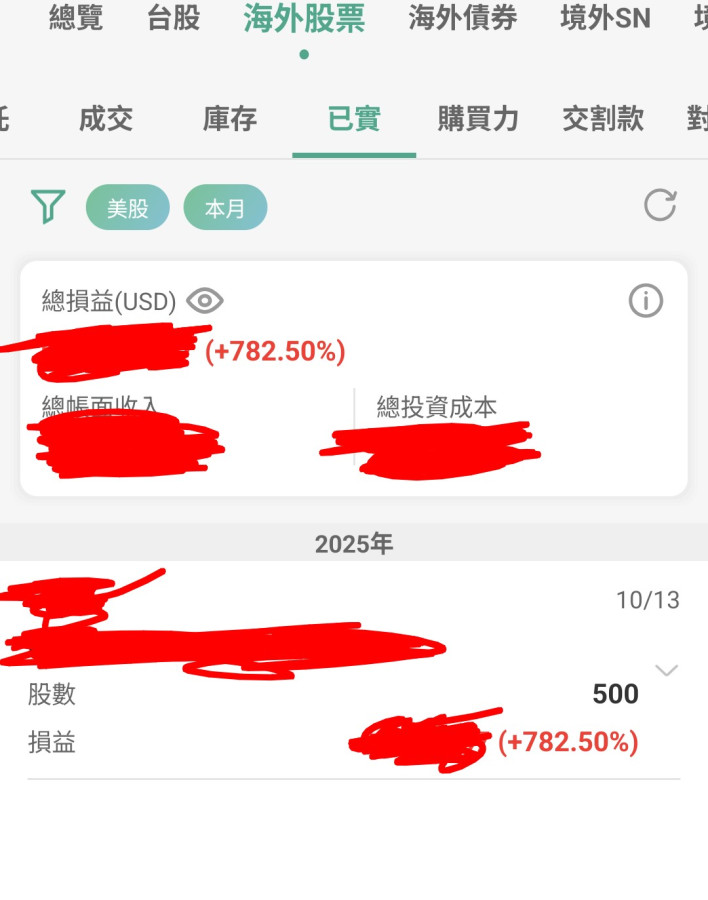This screenshot has height=900, width=708.
Task: Select the 海外債券 tab
Action: (x=463, y=18)
